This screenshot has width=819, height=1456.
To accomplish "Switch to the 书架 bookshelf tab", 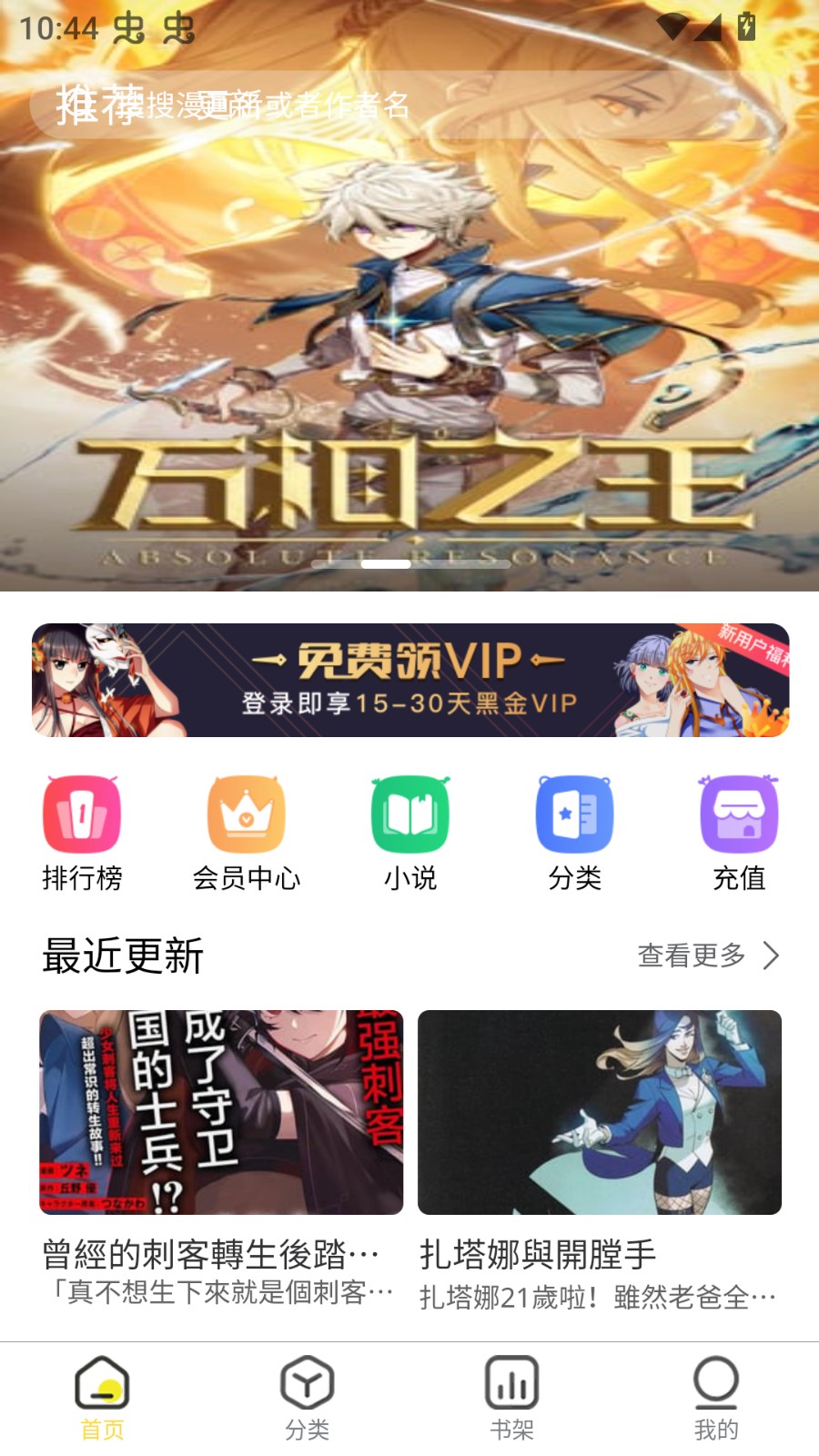I will (511, 1399).
